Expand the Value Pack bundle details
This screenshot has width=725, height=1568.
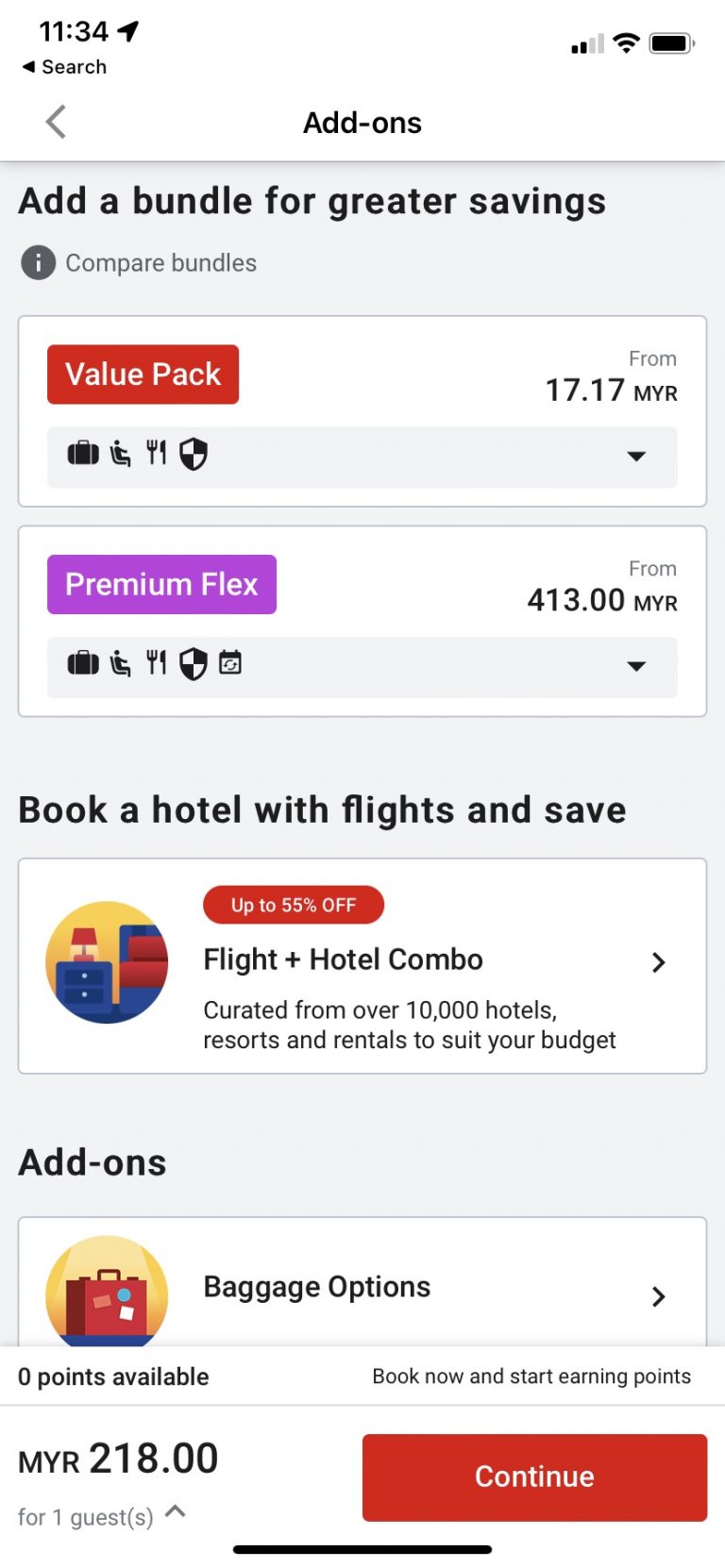coord(637,456)
